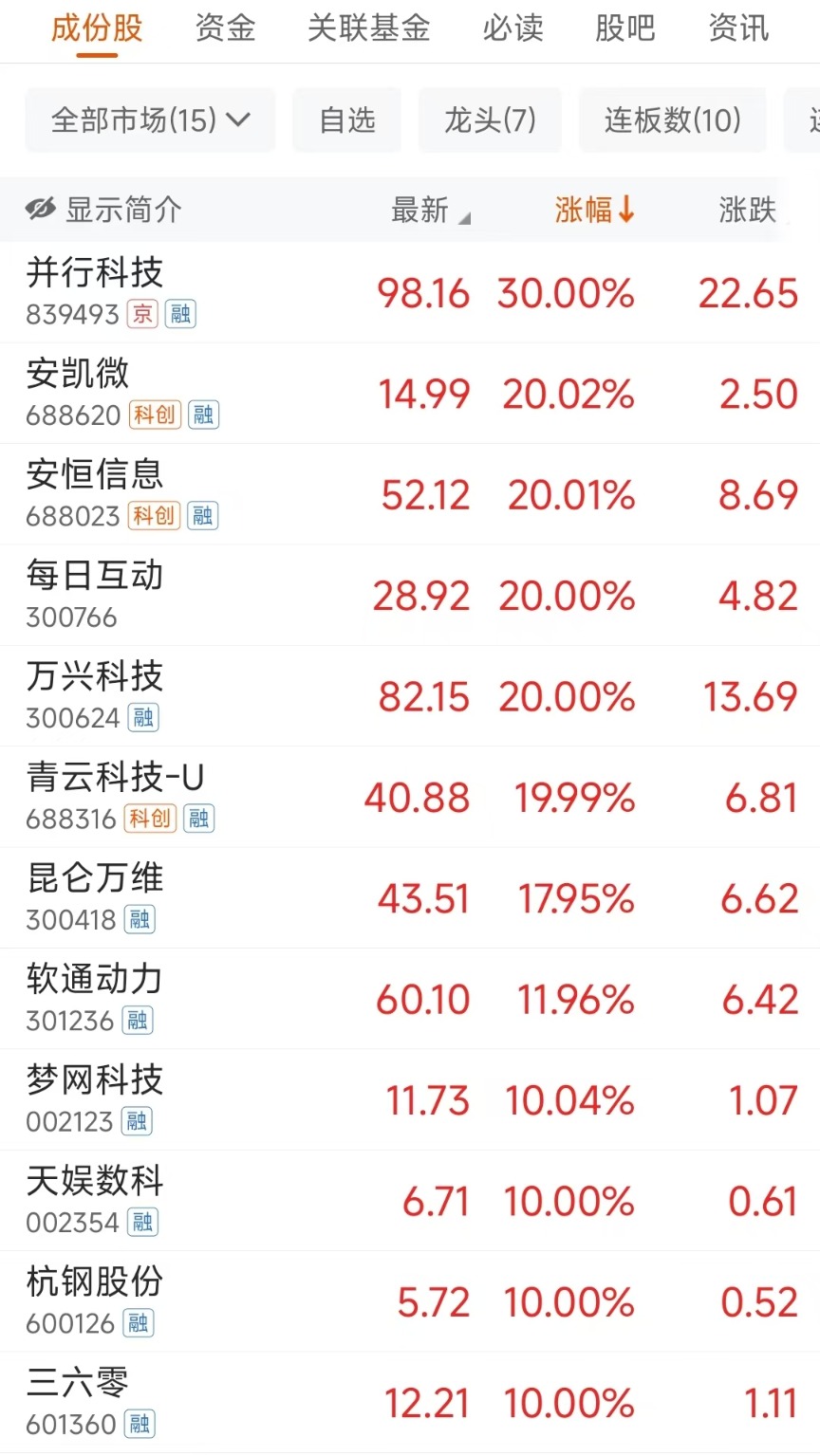This screenshot has height=1456, width=820.
Task: Switch to the 必读 tab
Action: coord(512,28)
